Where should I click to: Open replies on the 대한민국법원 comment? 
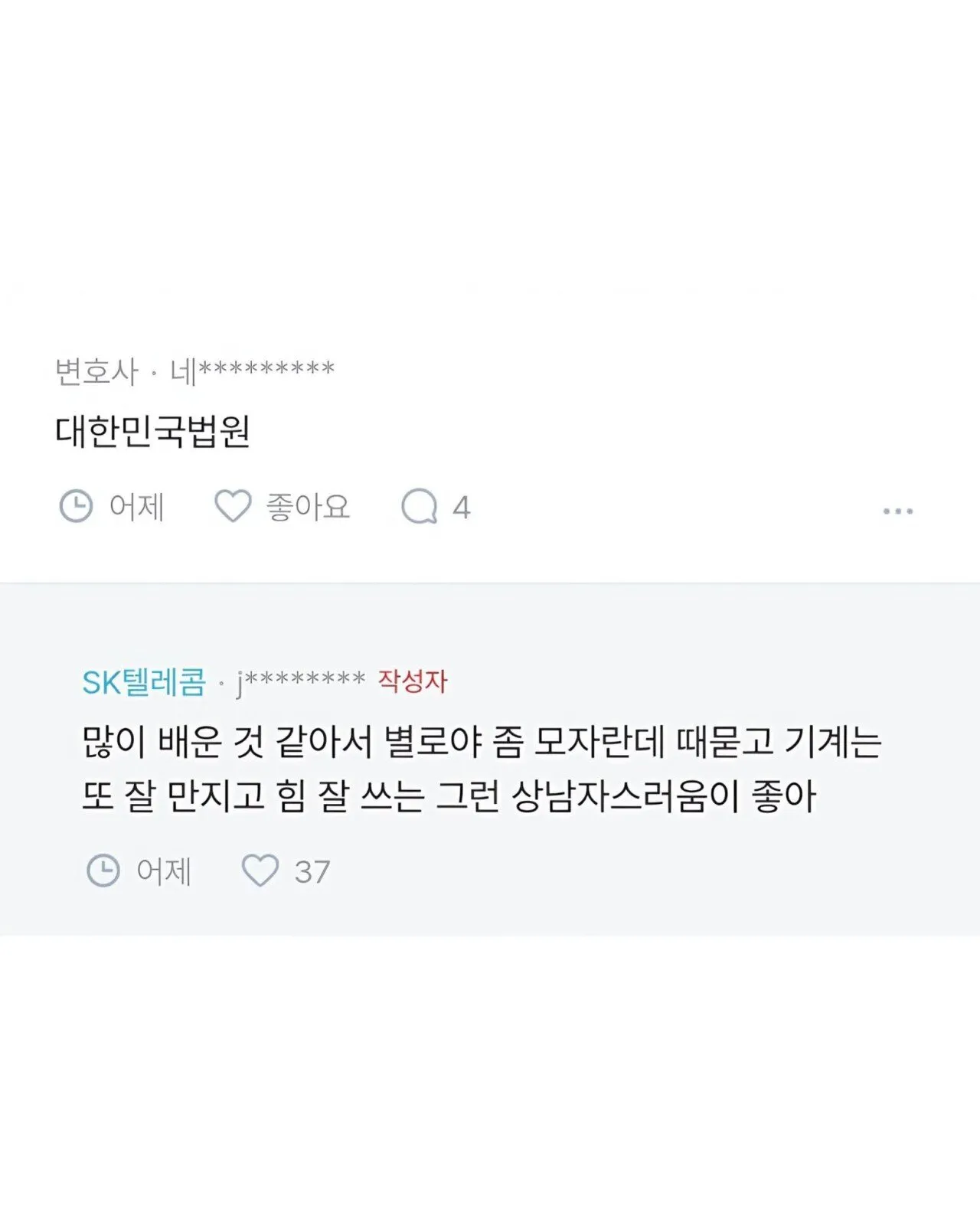[420, 507]
